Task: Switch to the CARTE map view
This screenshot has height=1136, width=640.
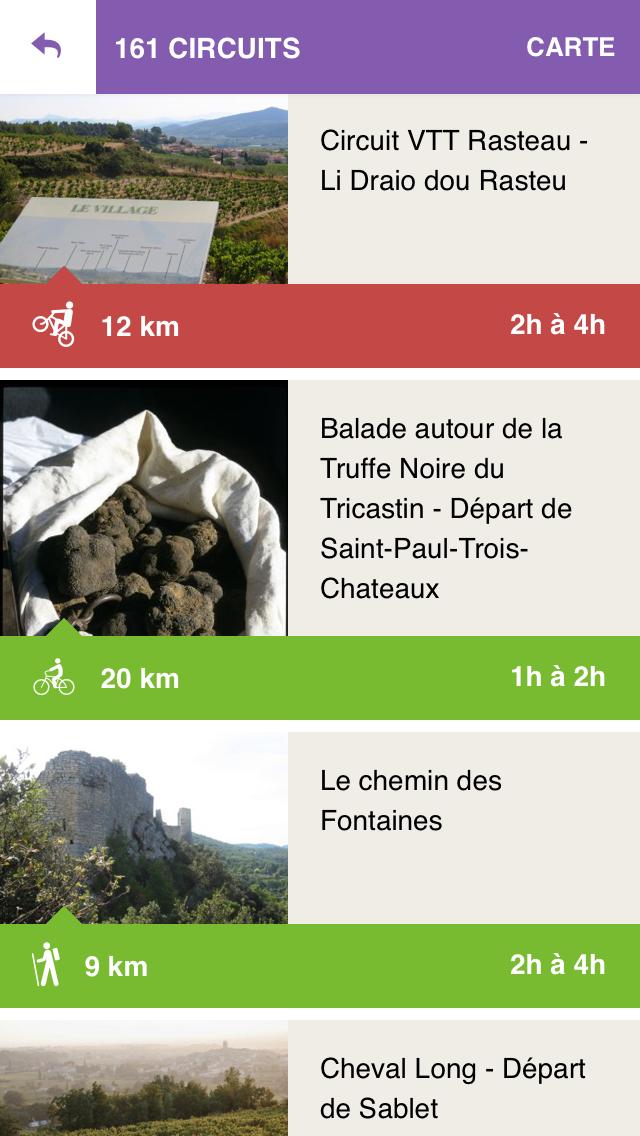Action: click(x=570, y=47)
